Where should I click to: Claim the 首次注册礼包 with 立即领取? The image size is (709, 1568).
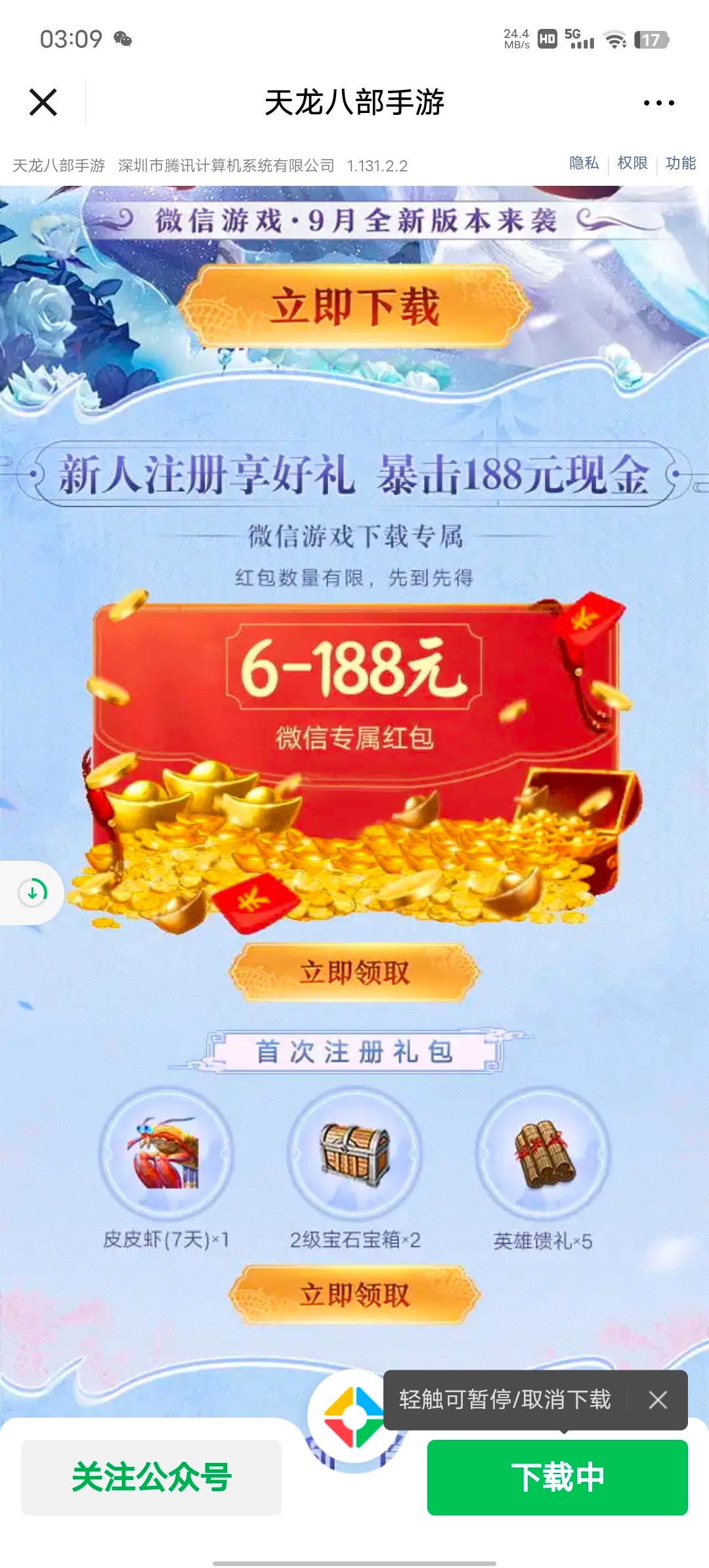coord(354,1296)
